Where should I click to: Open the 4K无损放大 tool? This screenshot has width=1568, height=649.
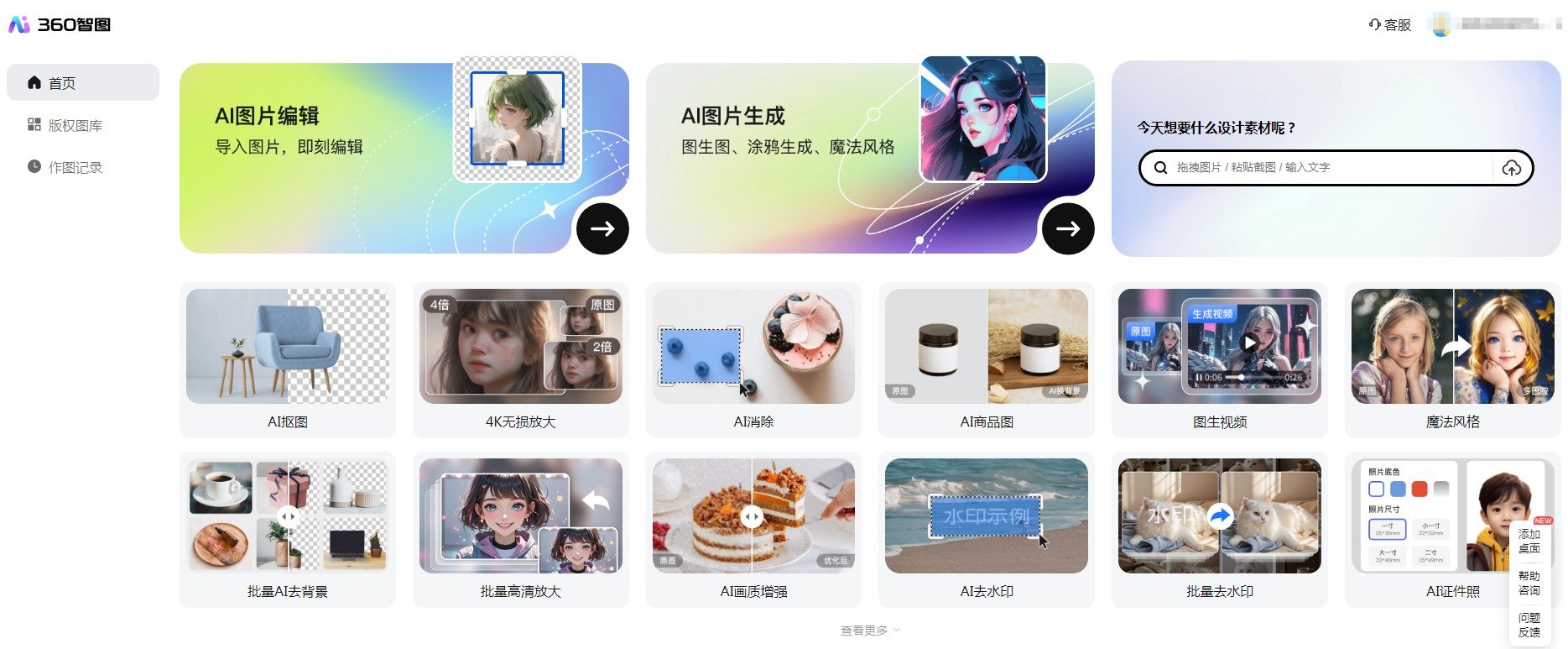pyautogui.click(x=520, y=359)
